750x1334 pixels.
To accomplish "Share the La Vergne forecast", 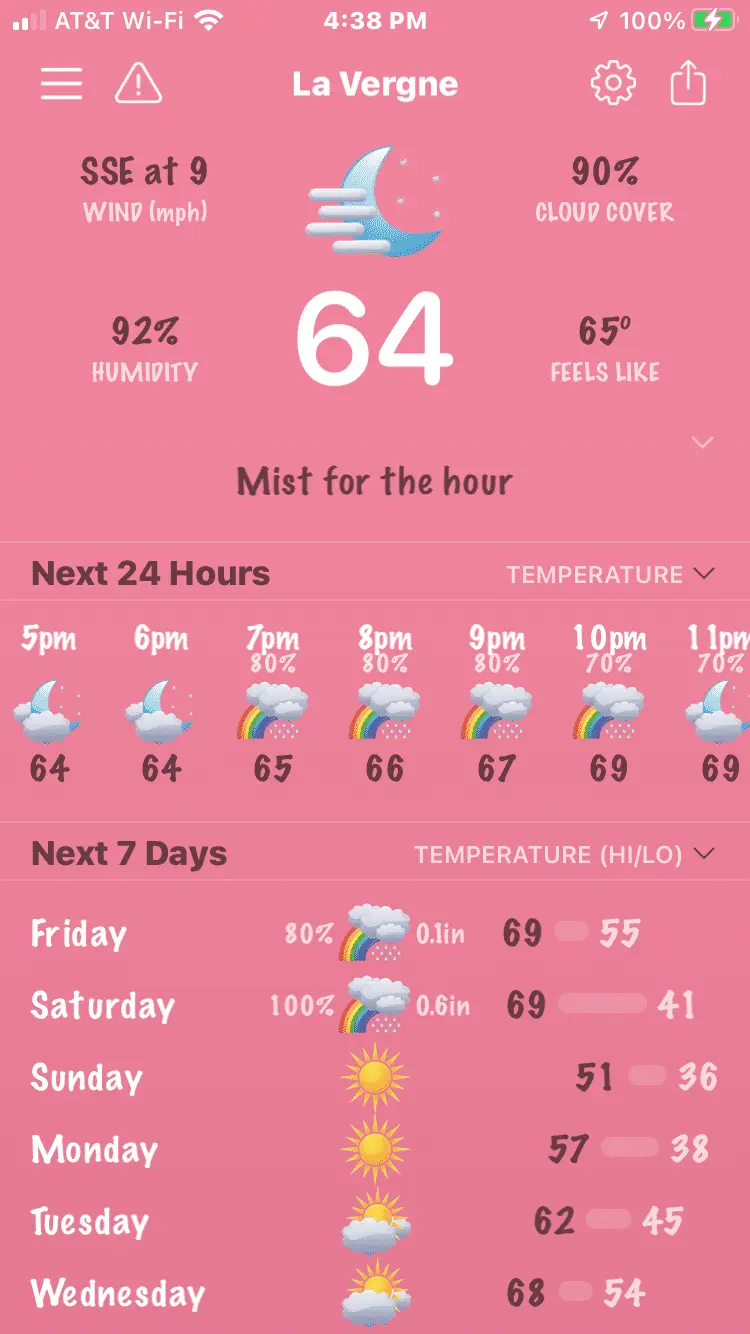I will coord(688,84).
